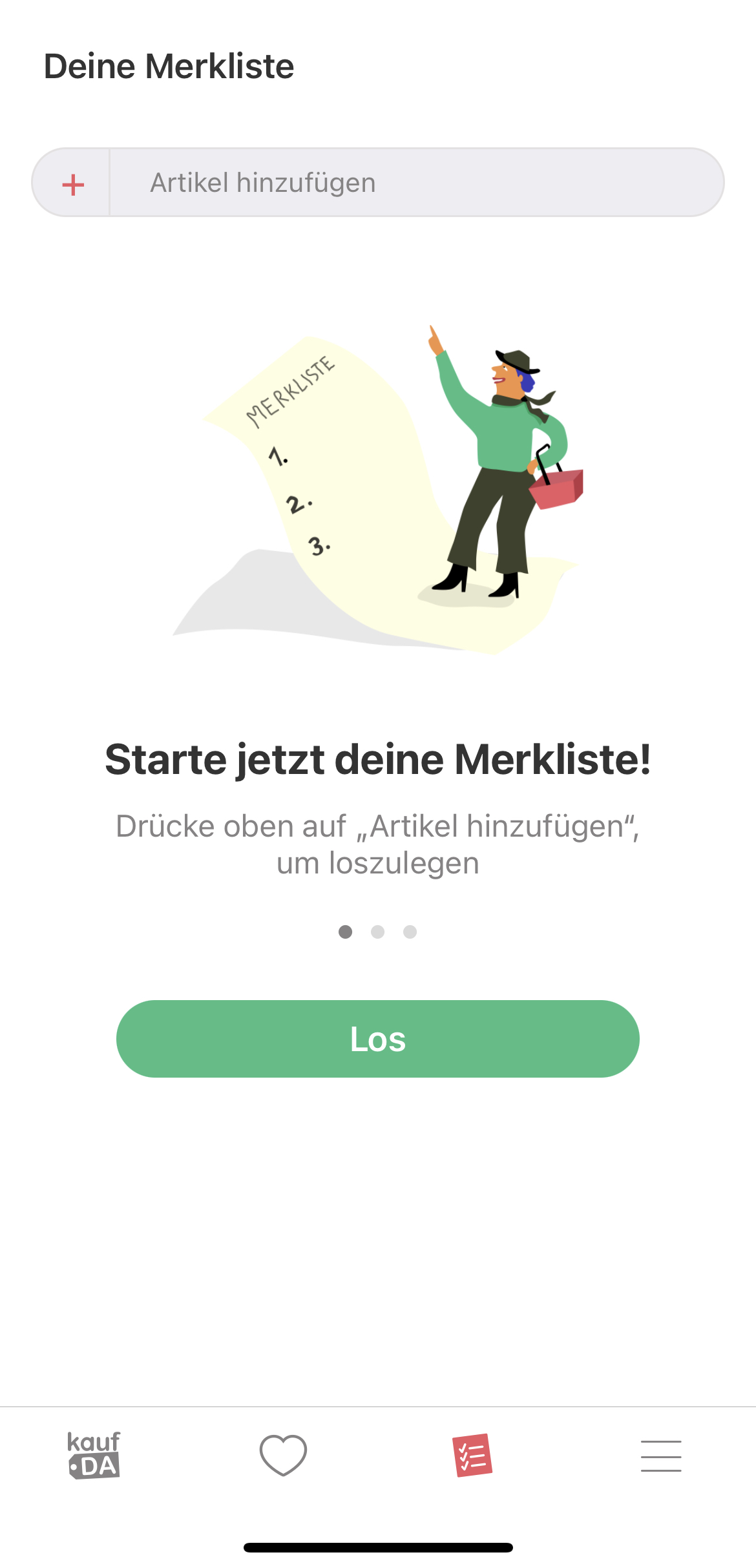Tap the red plus icon to add an item
756x1568 pixels.
click(73, 184)
